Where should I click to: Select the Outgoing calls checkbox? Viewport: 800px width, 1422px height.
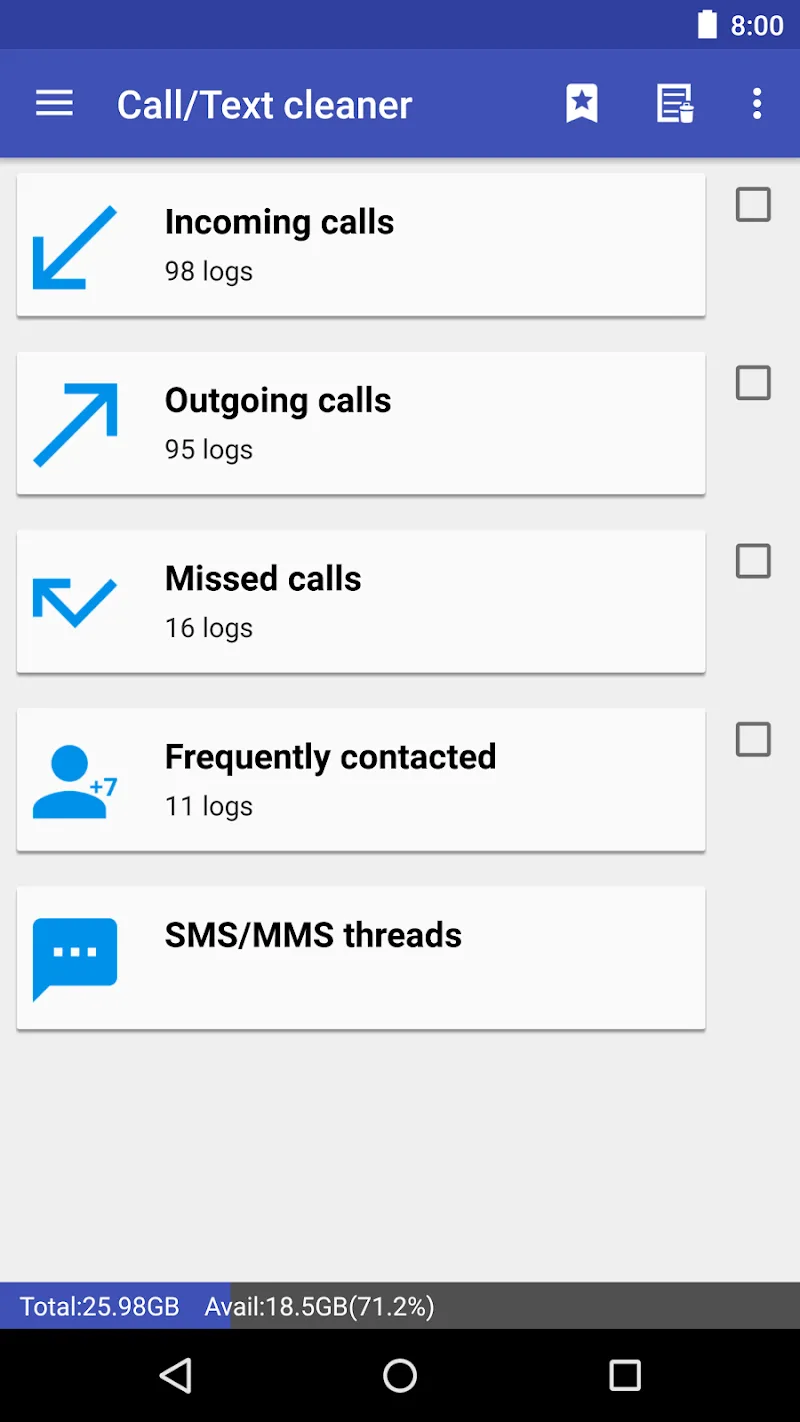[753, 383]
